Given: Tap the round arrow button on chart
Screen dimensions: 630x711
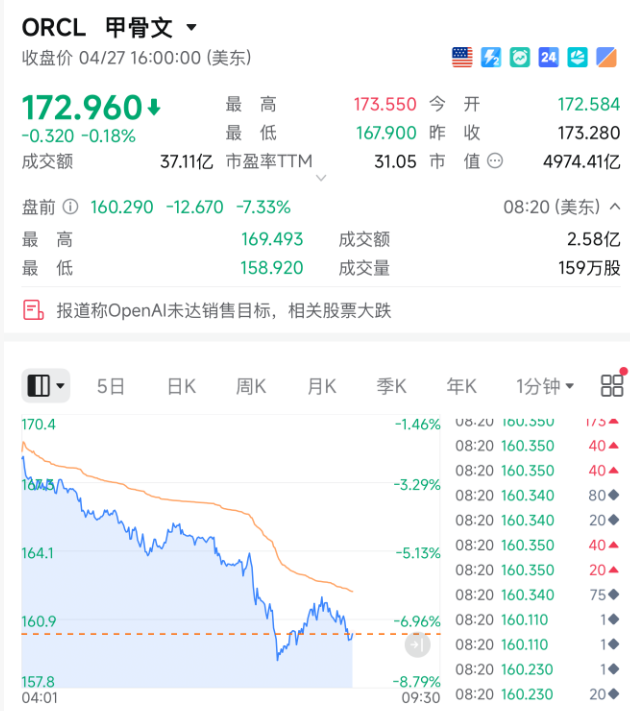Looking at the screenshot, I should (417, 646).
